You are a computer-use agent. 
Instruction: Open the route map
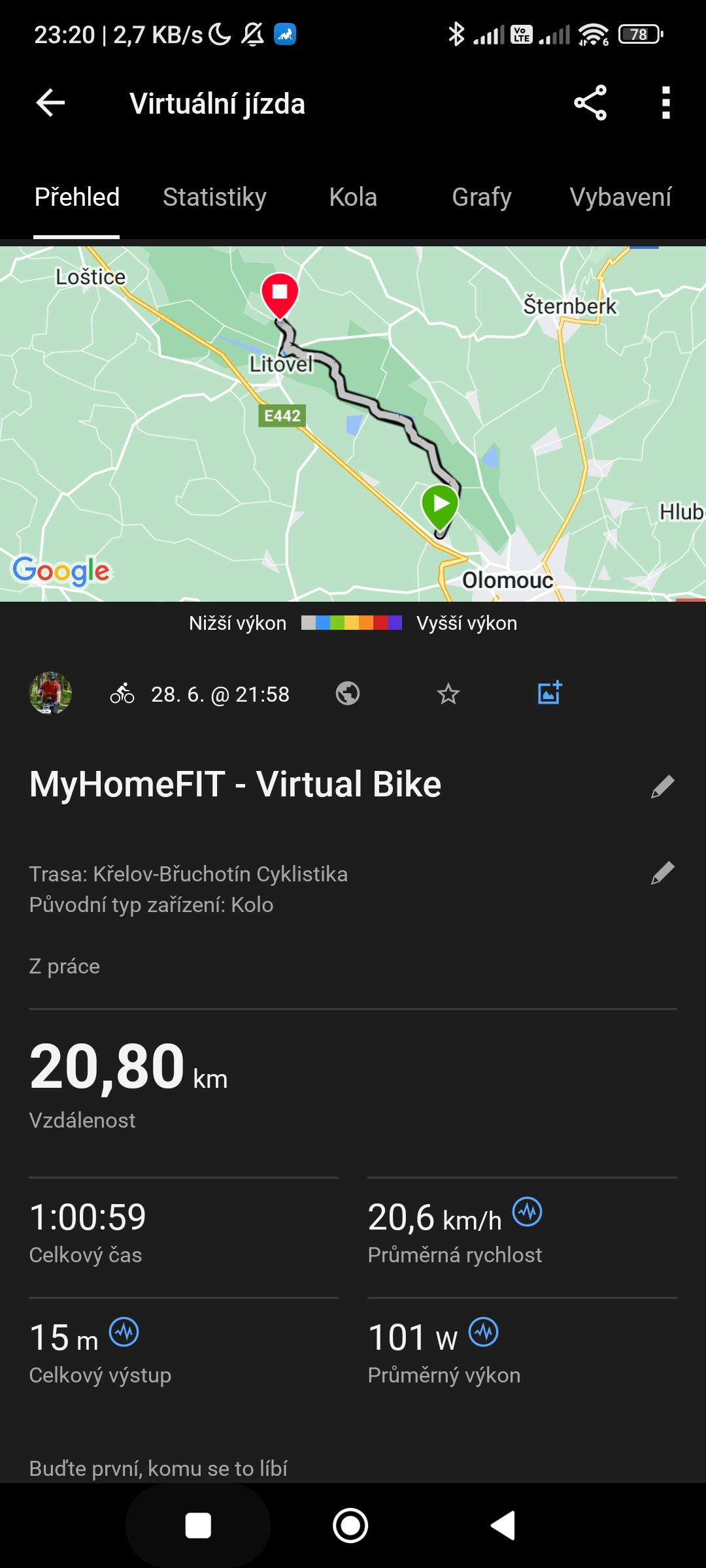tap(353, 423)
